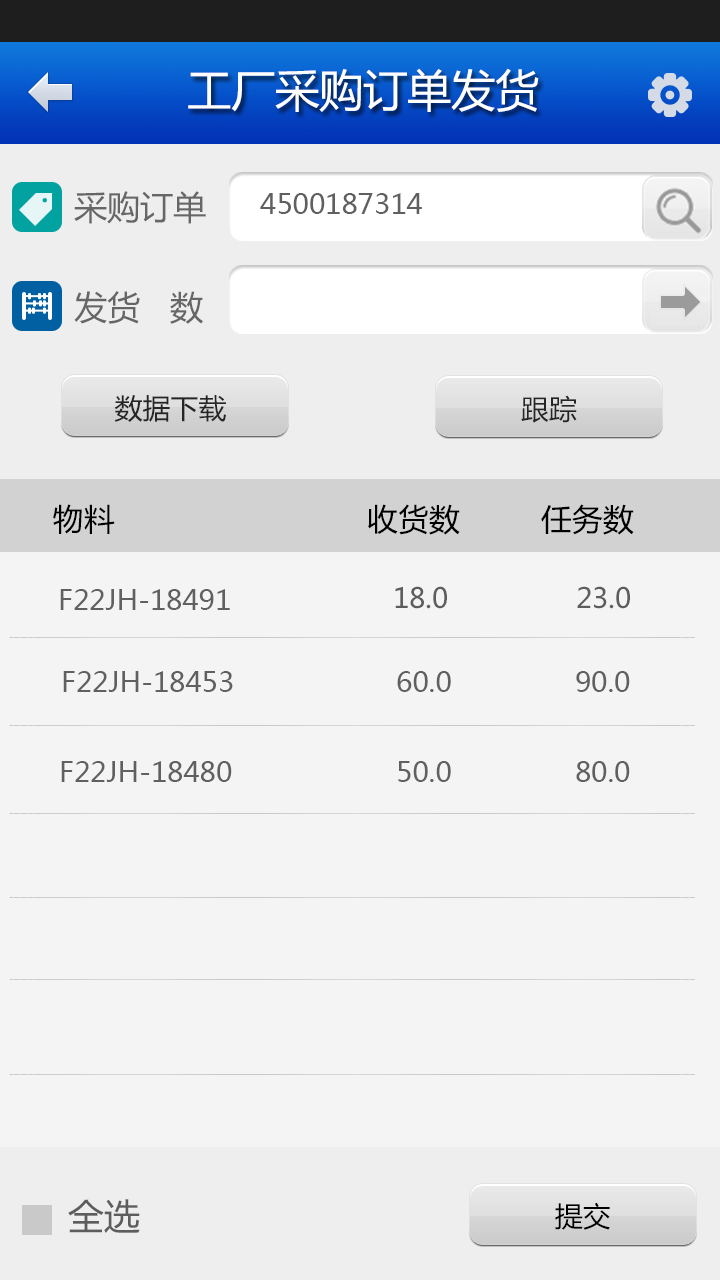The image size is (720, 1280).
Task: Confirm shipment quantity with the arrow button
Action: 677,302
